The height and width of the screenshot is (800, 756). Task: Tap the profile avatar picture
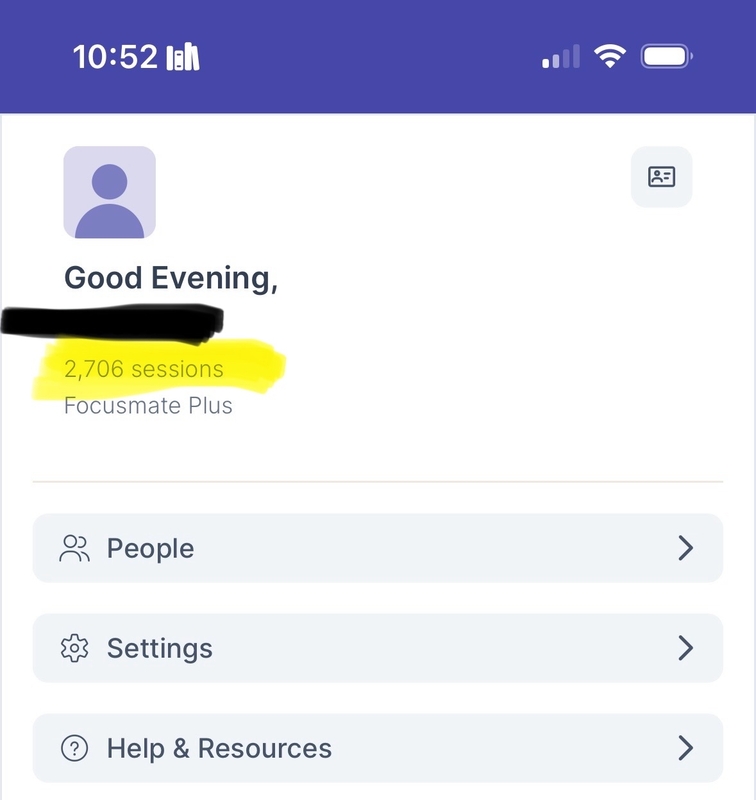pos(109,193)
